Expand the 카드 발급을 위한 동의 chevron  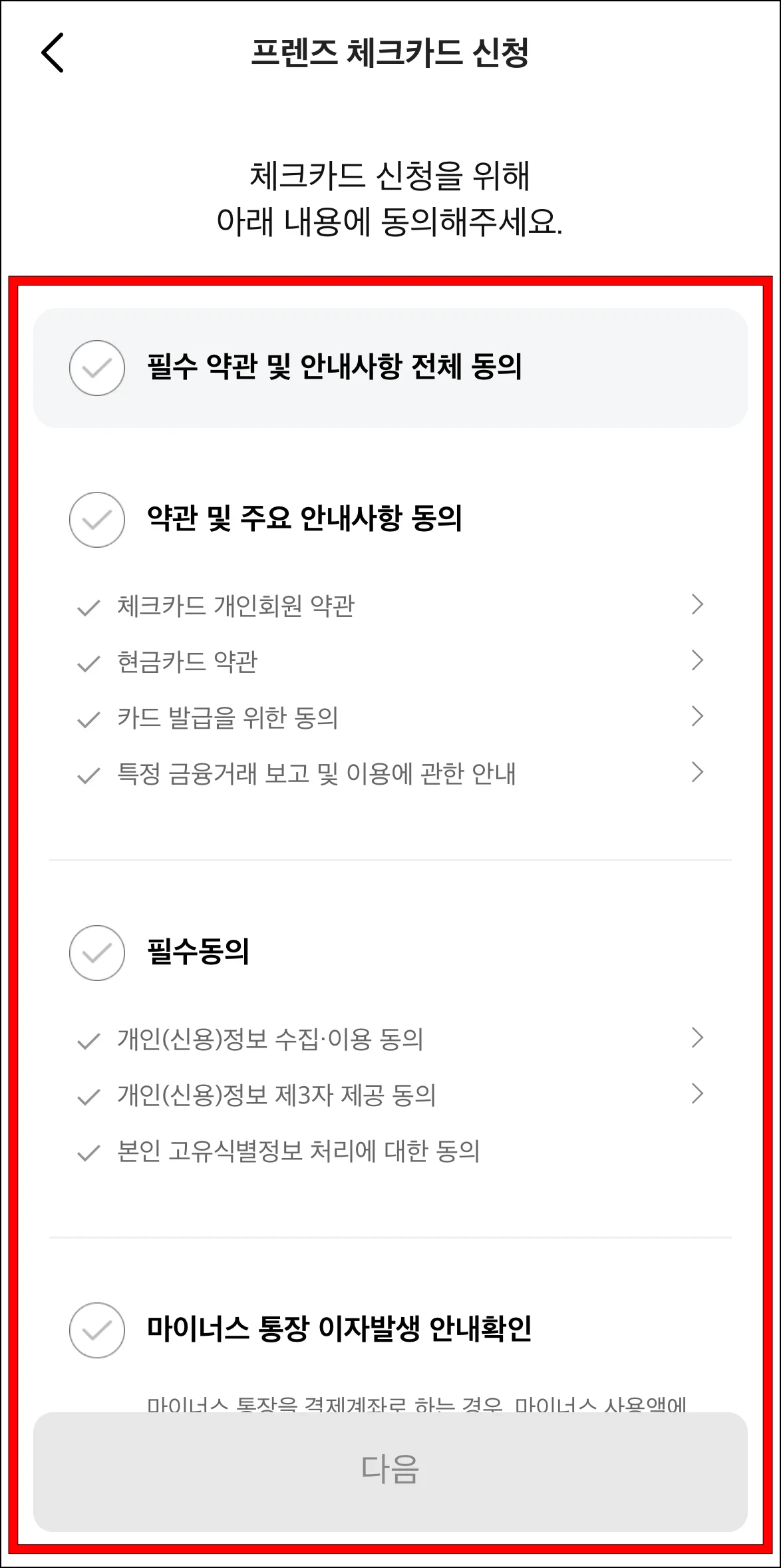pos(697,716)
